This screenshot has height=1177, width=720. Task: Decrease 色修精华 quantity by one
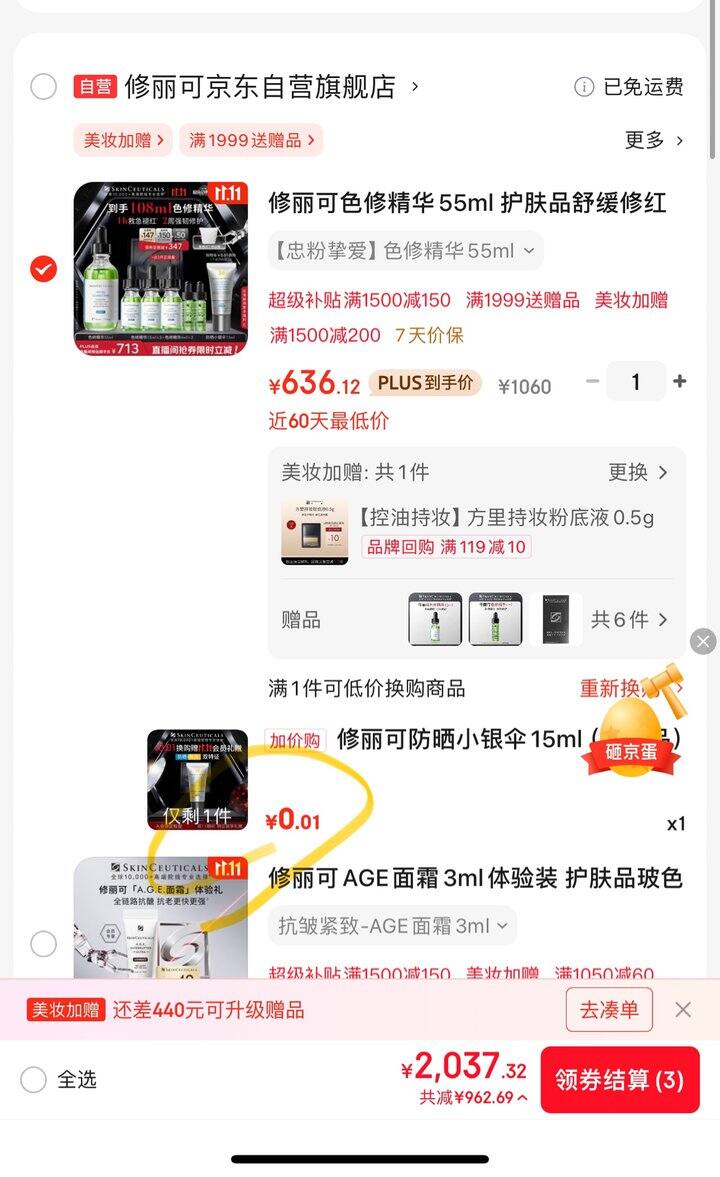pyautogui.click(x=593, y=381)
